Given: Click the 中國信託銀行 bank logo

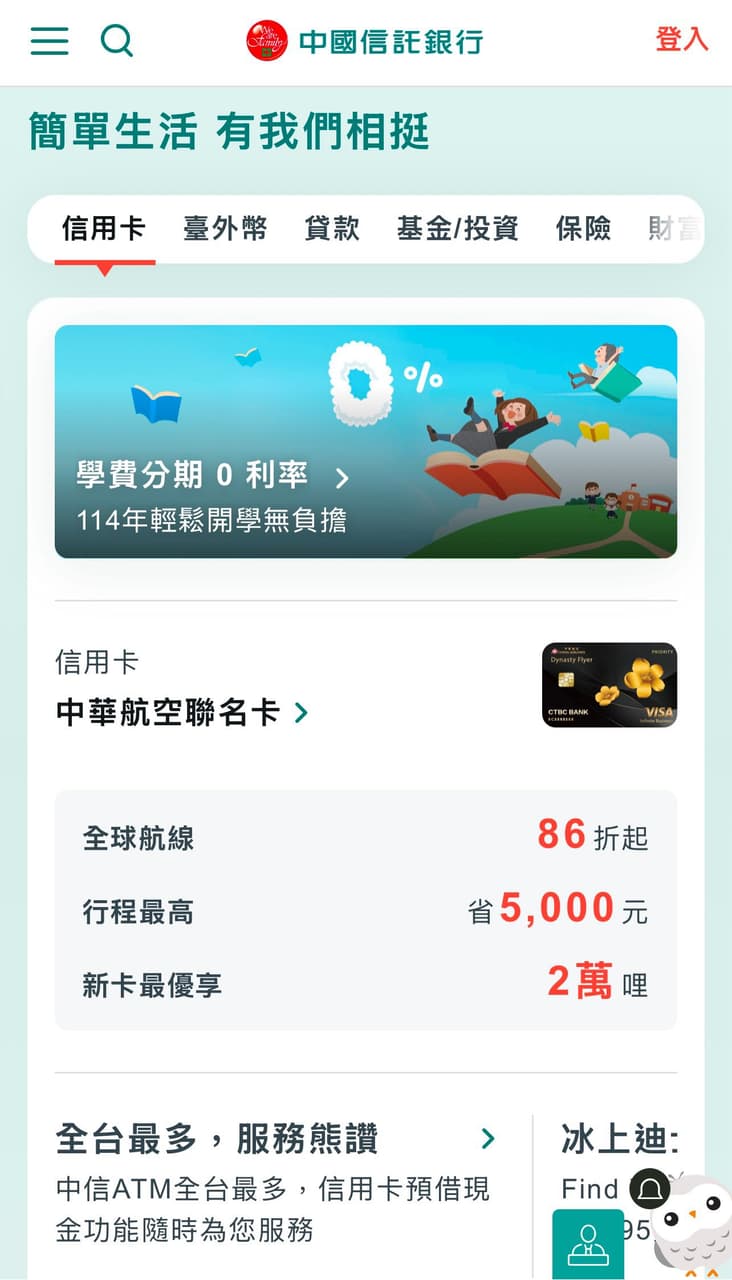Looking at the screenshot, I should (x=363, y=42).
